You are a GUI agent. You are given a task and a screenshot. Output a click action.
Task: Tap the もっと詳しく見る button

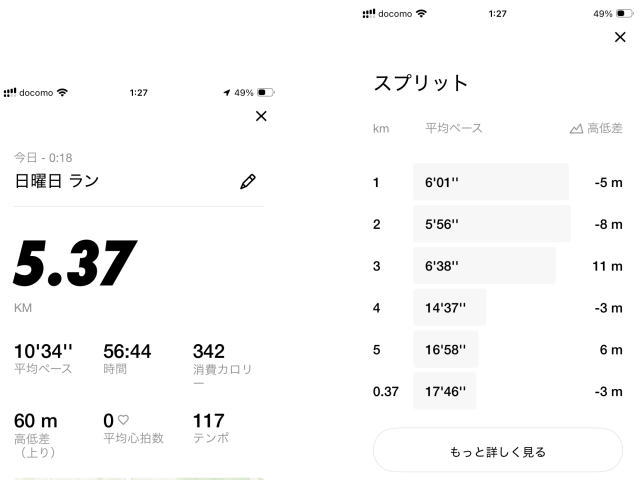click(x=498, y=451)
